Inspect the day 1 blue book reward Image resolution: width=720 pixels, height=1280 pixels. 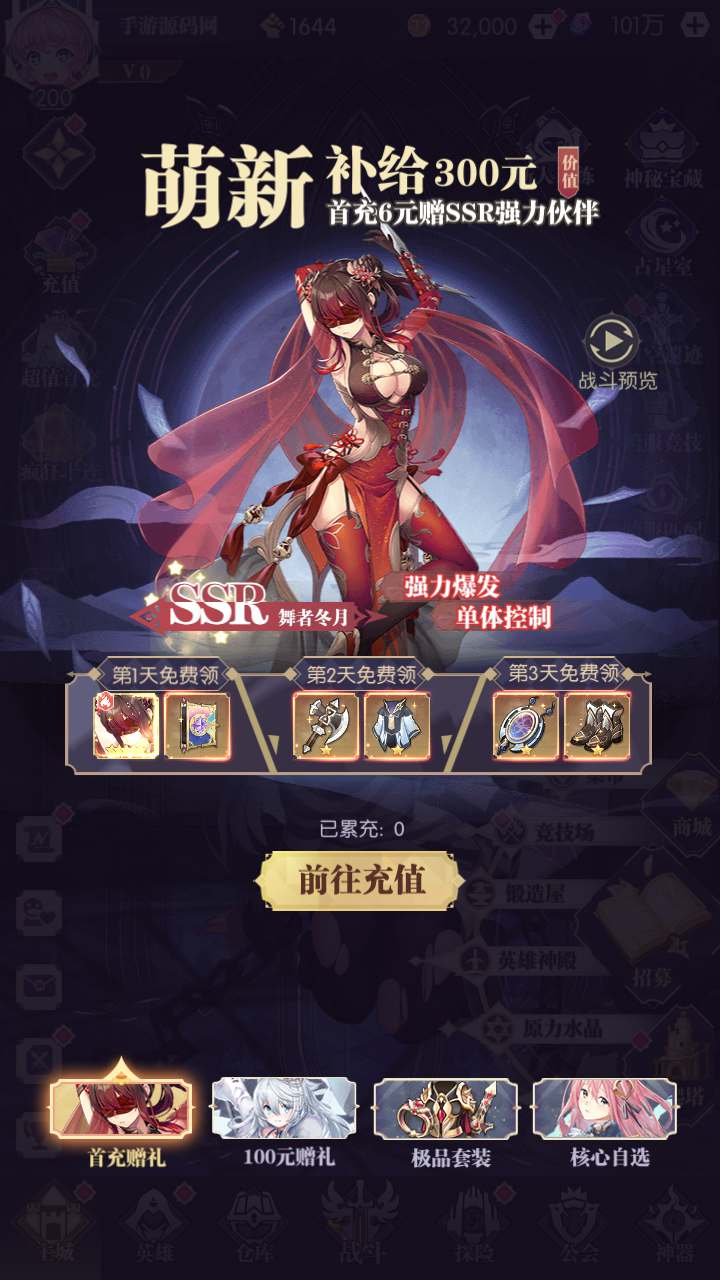[197, 725]
